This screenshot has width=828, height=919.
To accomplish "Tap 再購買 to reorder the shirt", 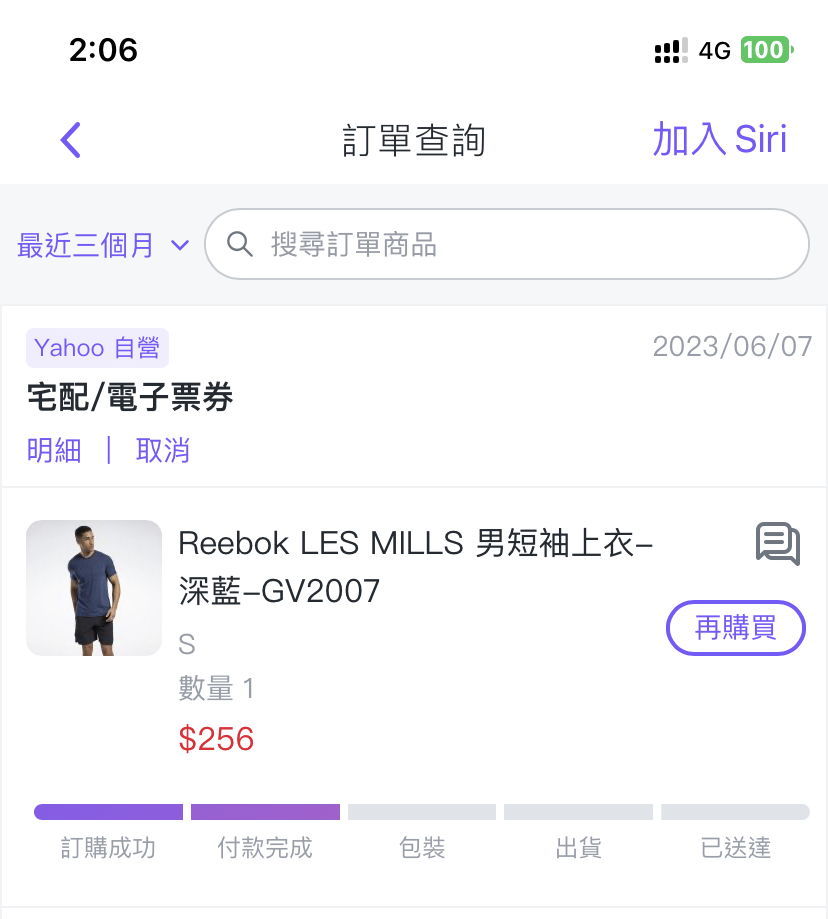I will (735, 628).
